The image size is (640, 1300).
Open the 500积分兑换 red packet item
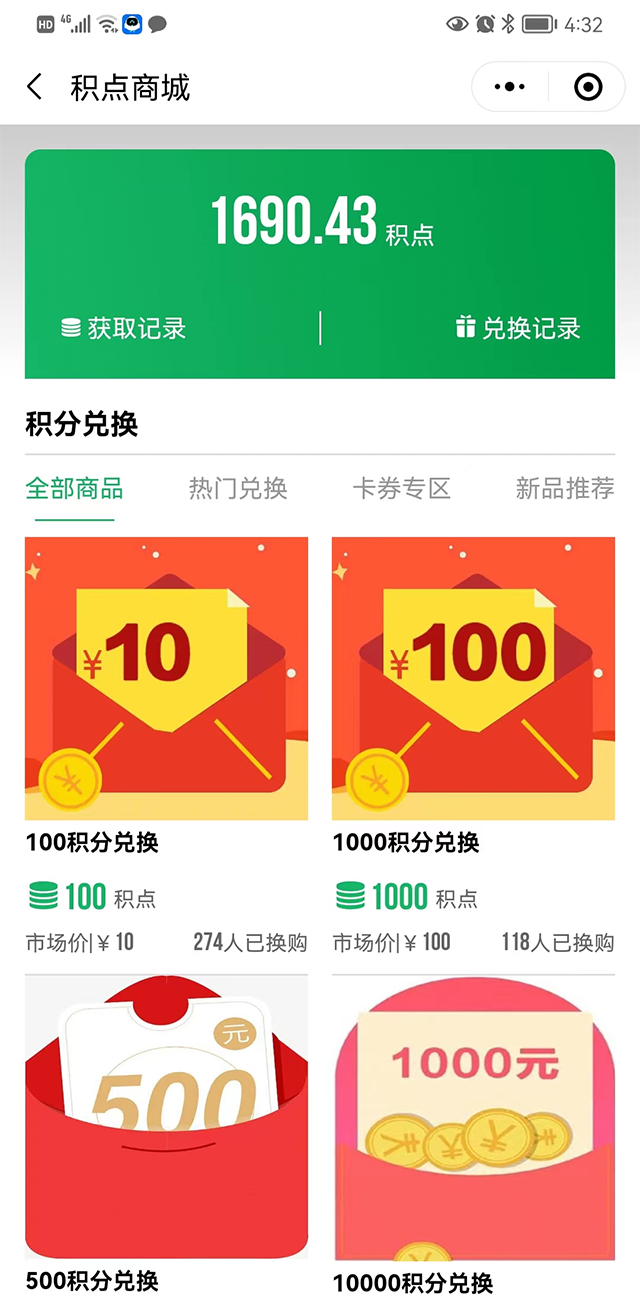[x=166, y=1120]
